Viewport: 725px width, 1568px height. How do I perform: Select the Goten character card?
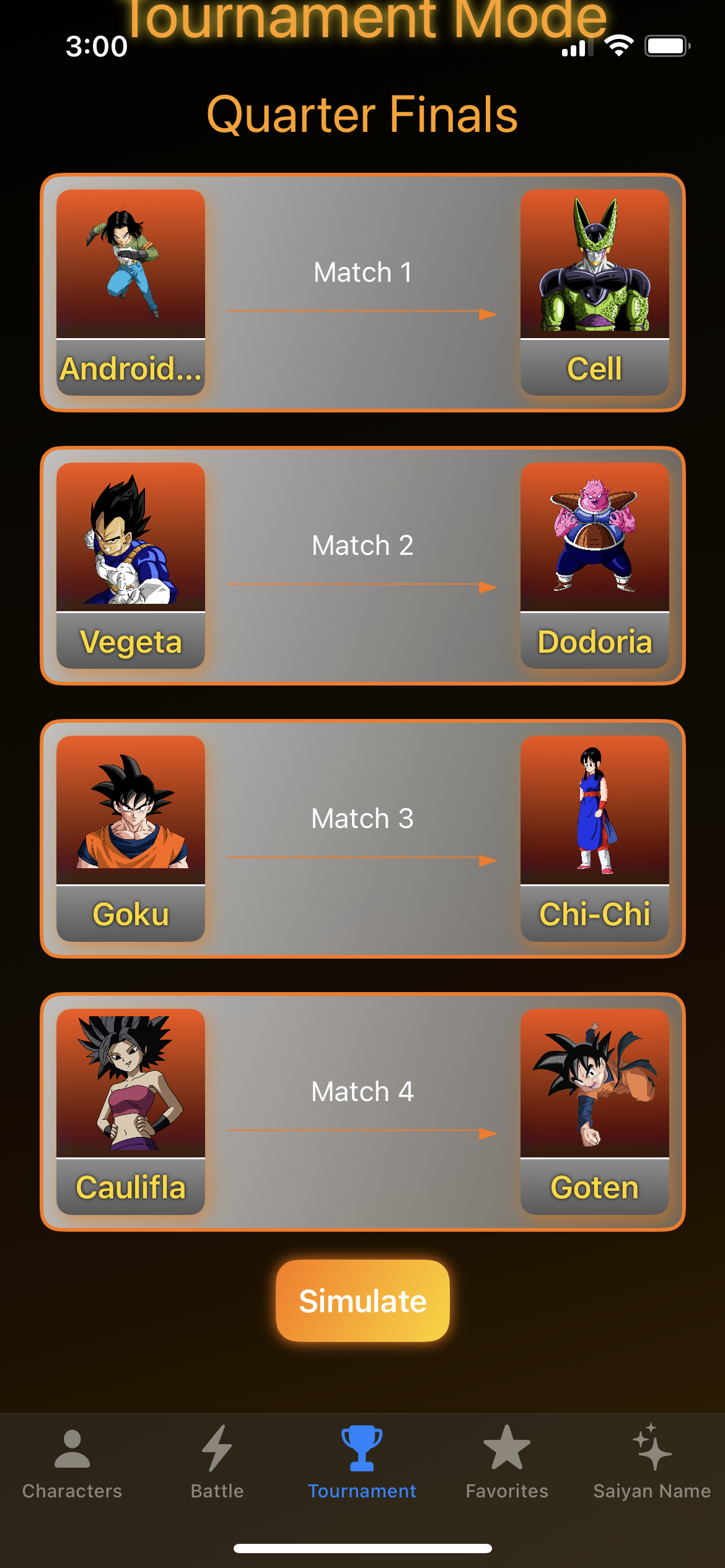pyautogui.click(x=594, y=1112)
